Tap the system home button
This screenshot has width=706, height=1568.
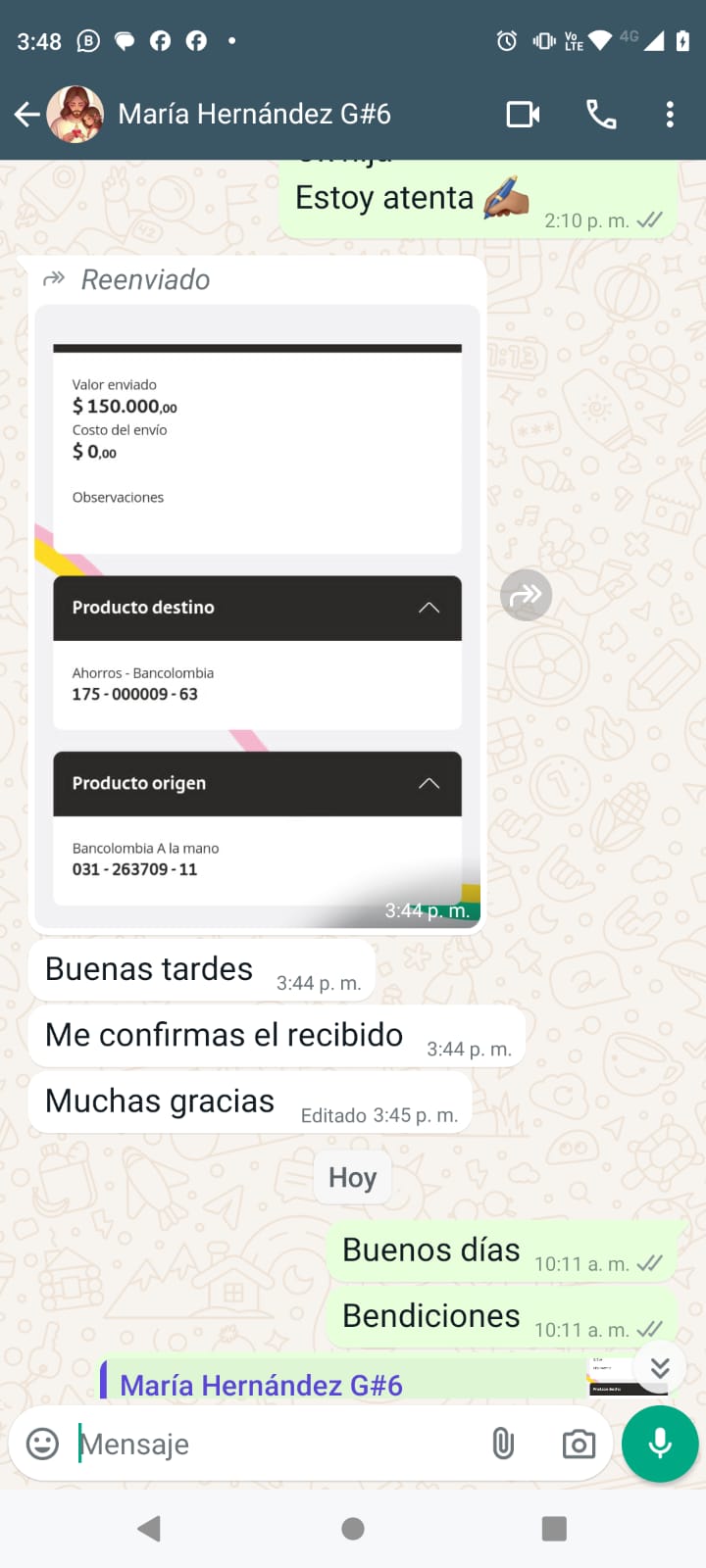click(353, 1529)
